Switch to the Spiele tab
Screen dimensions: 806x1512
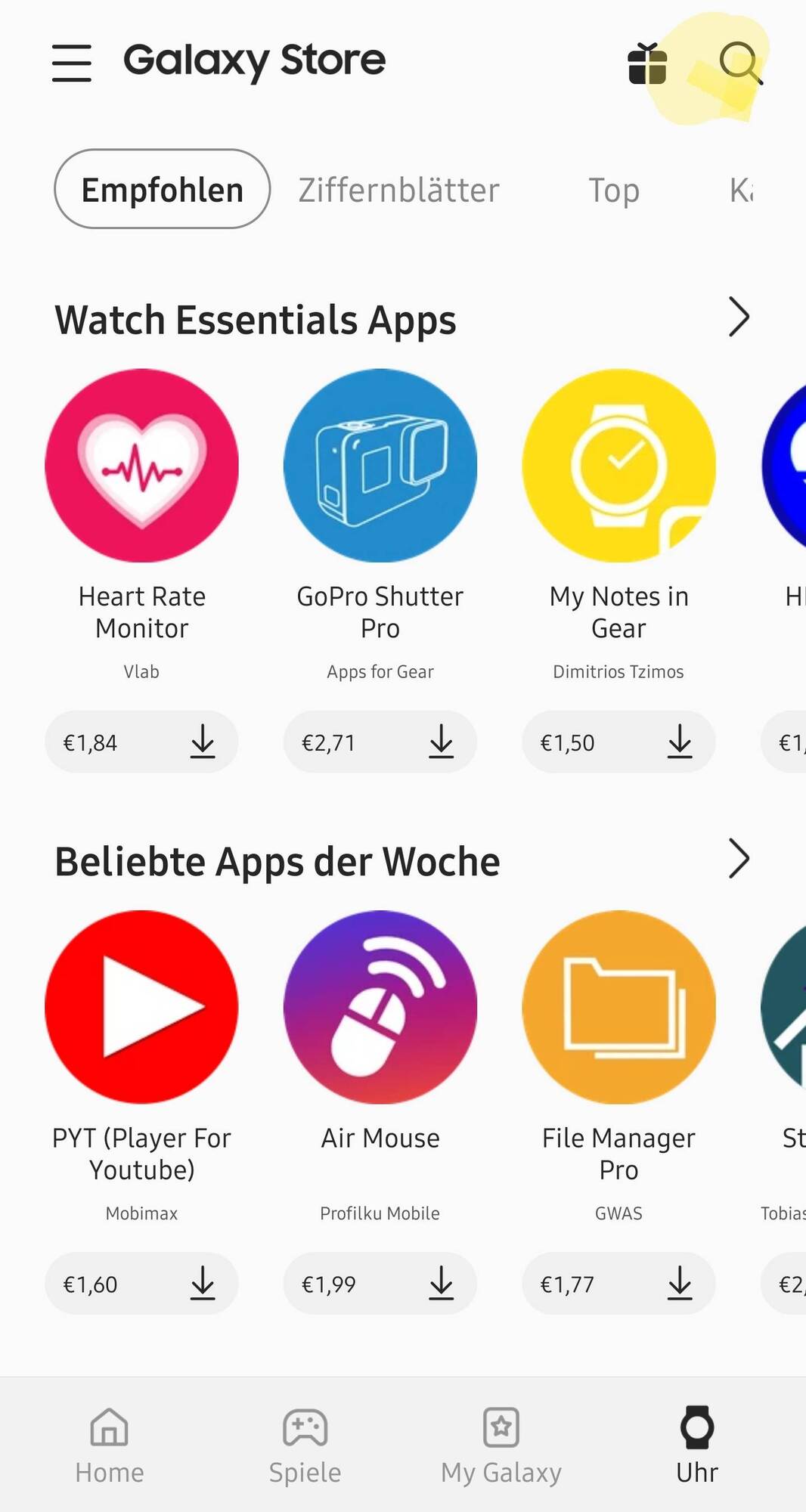305,1445
